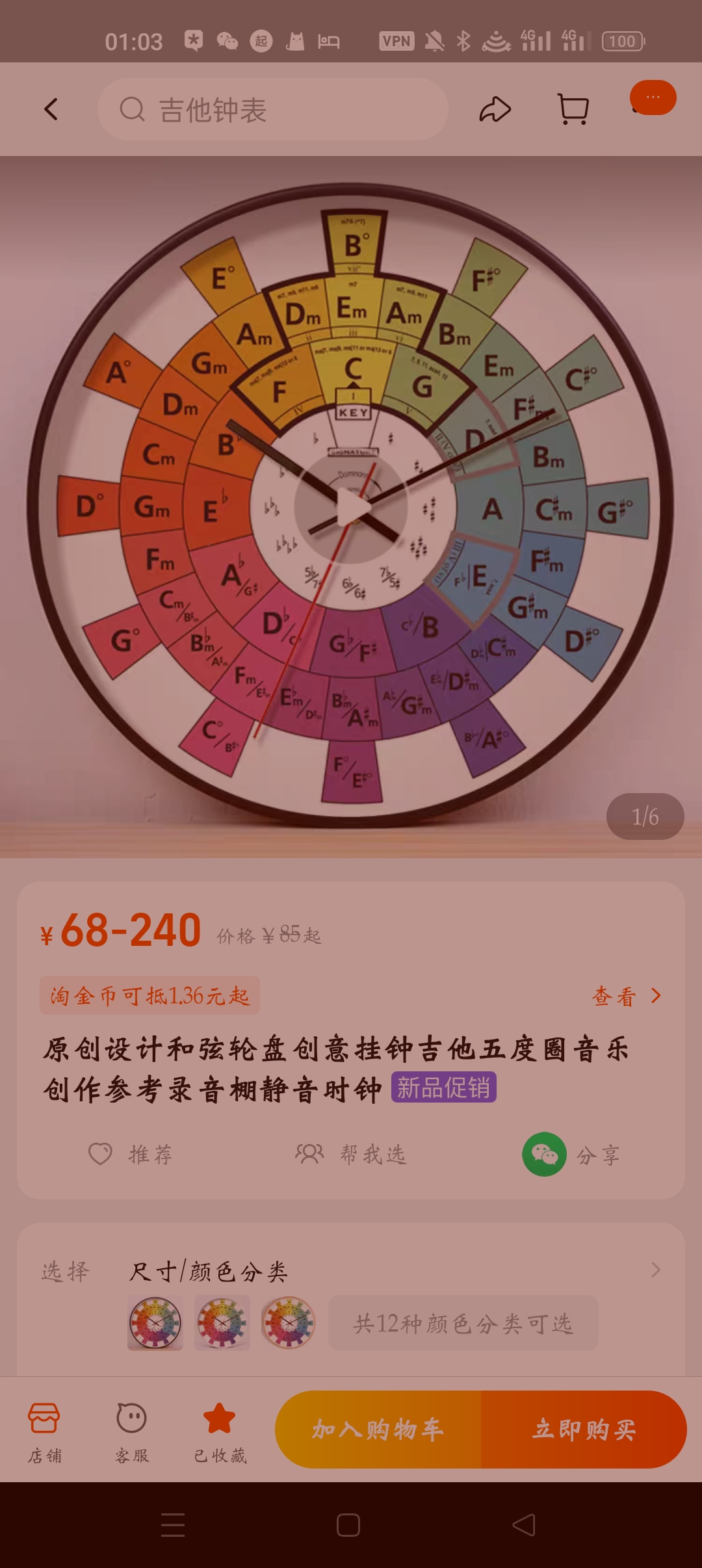The image size is (702, 1568).
Task: Tap 立即购买 to buy now
Action: [584, 1430]
